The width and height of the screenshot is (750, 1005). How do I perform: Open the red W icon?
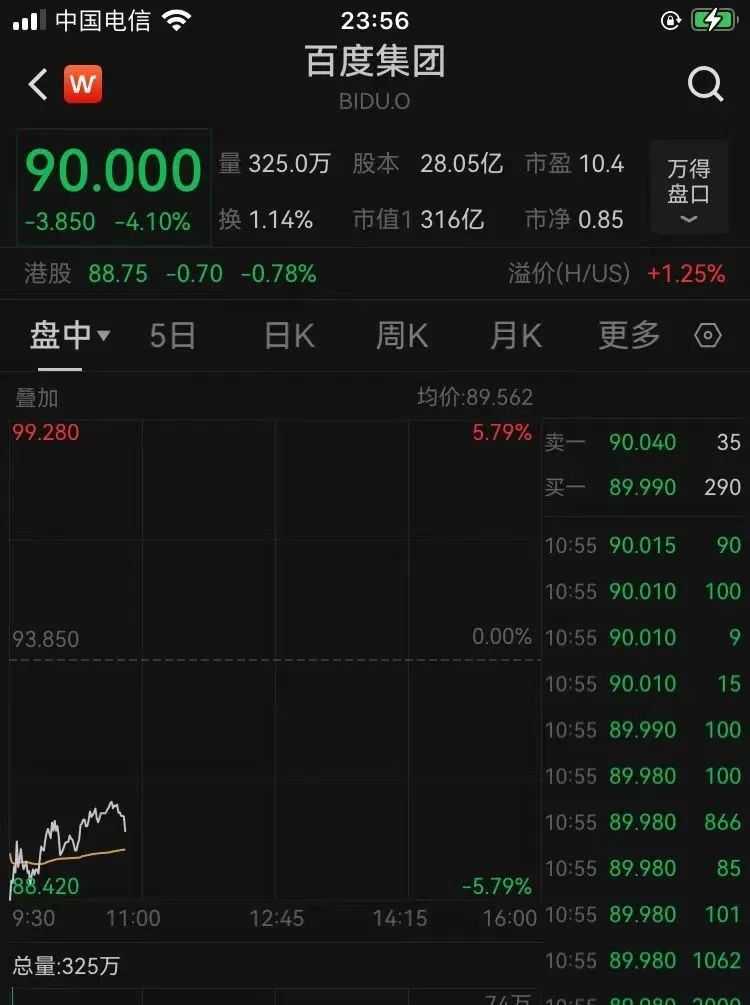pyautogui.click(x=83, y=85)
